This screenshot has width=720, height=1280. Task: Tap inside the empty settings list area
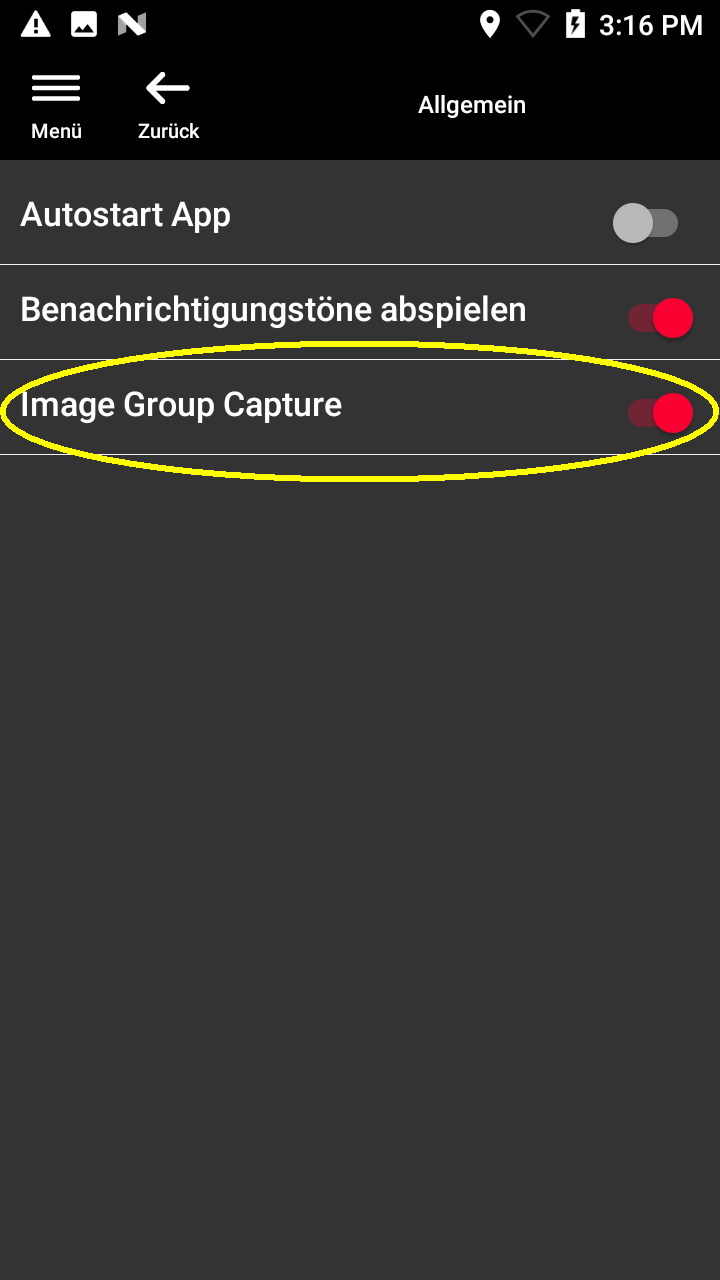click(360, 800)
